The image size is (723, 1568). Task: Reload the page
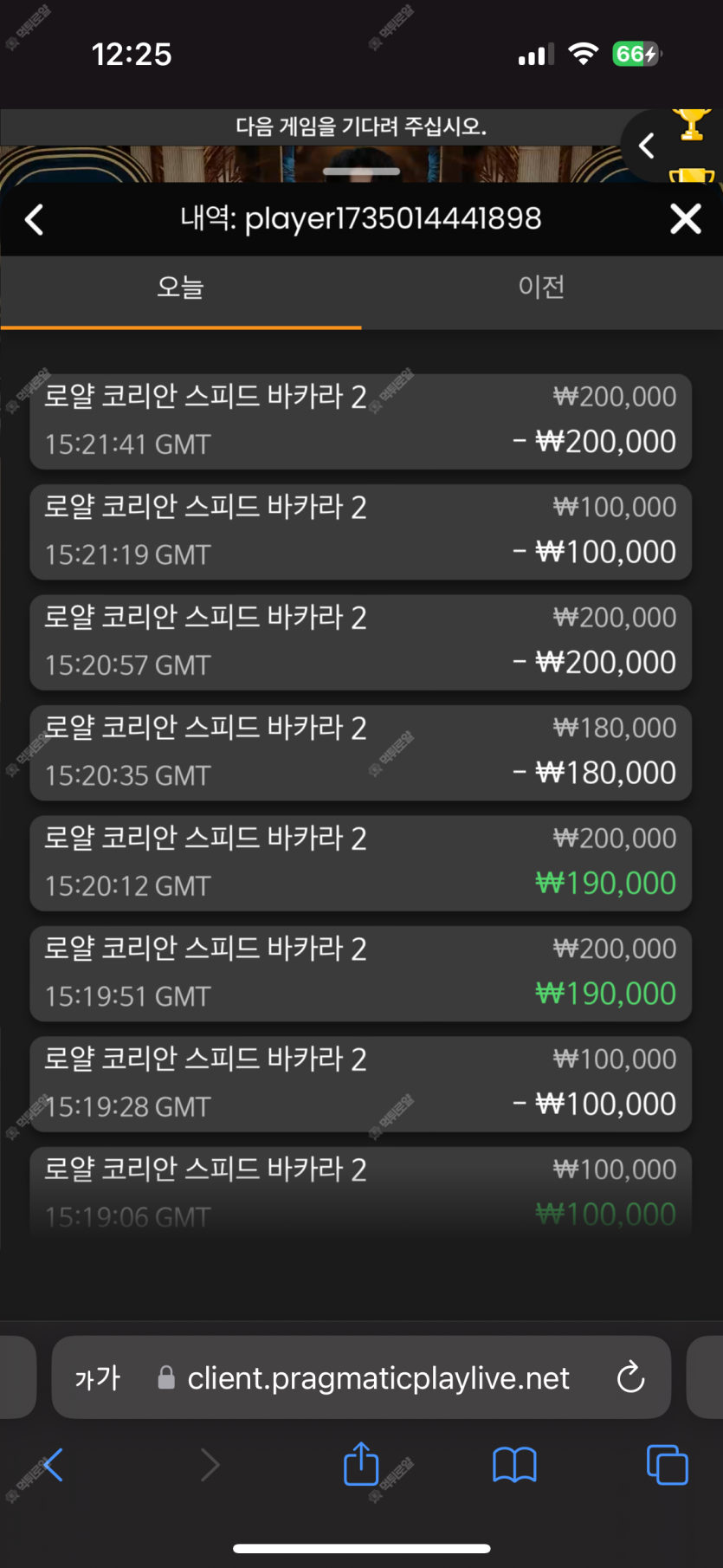[x=630, y=1377]
